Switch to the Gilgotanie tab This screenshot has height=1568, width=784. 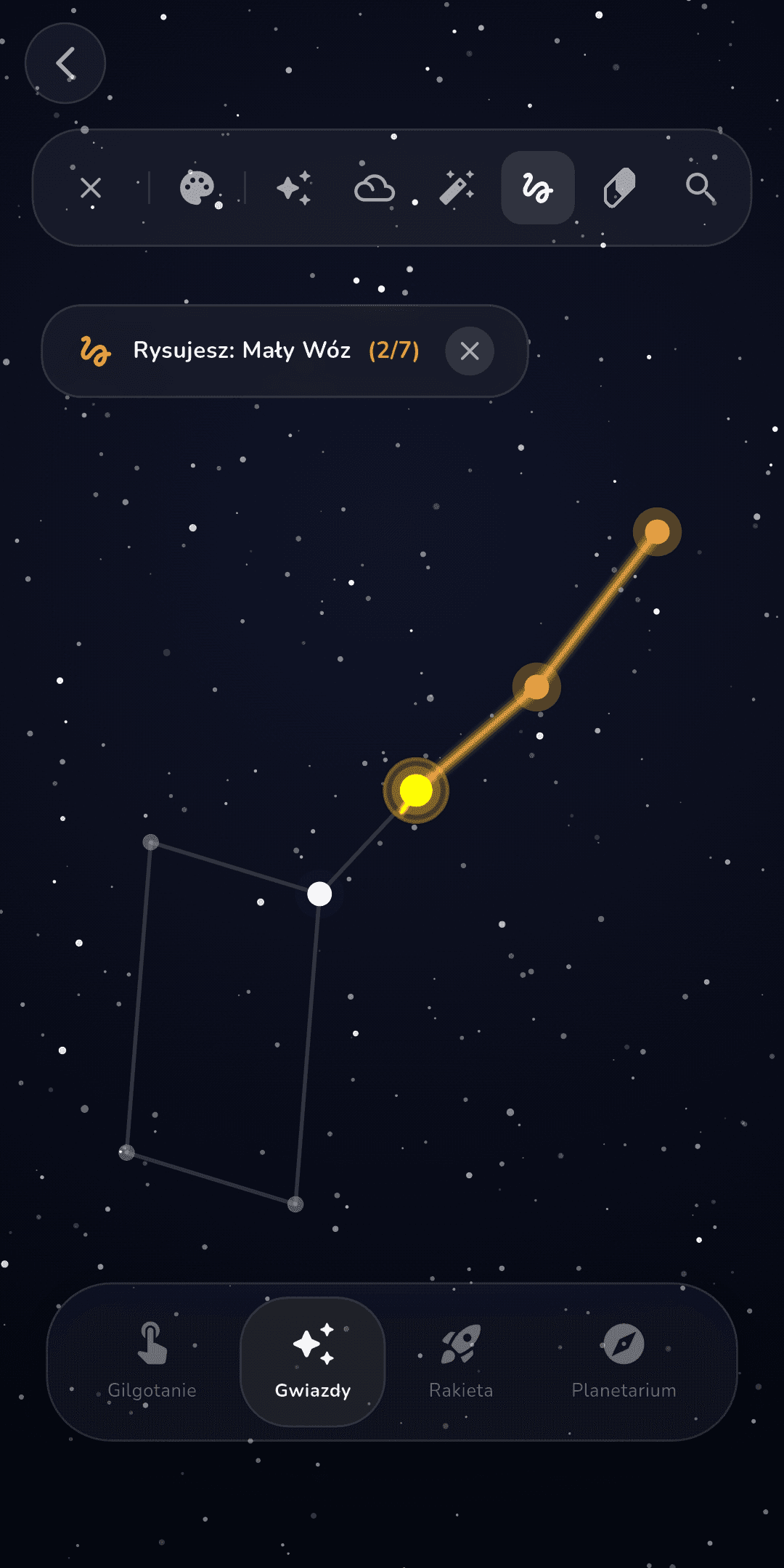152,1361
